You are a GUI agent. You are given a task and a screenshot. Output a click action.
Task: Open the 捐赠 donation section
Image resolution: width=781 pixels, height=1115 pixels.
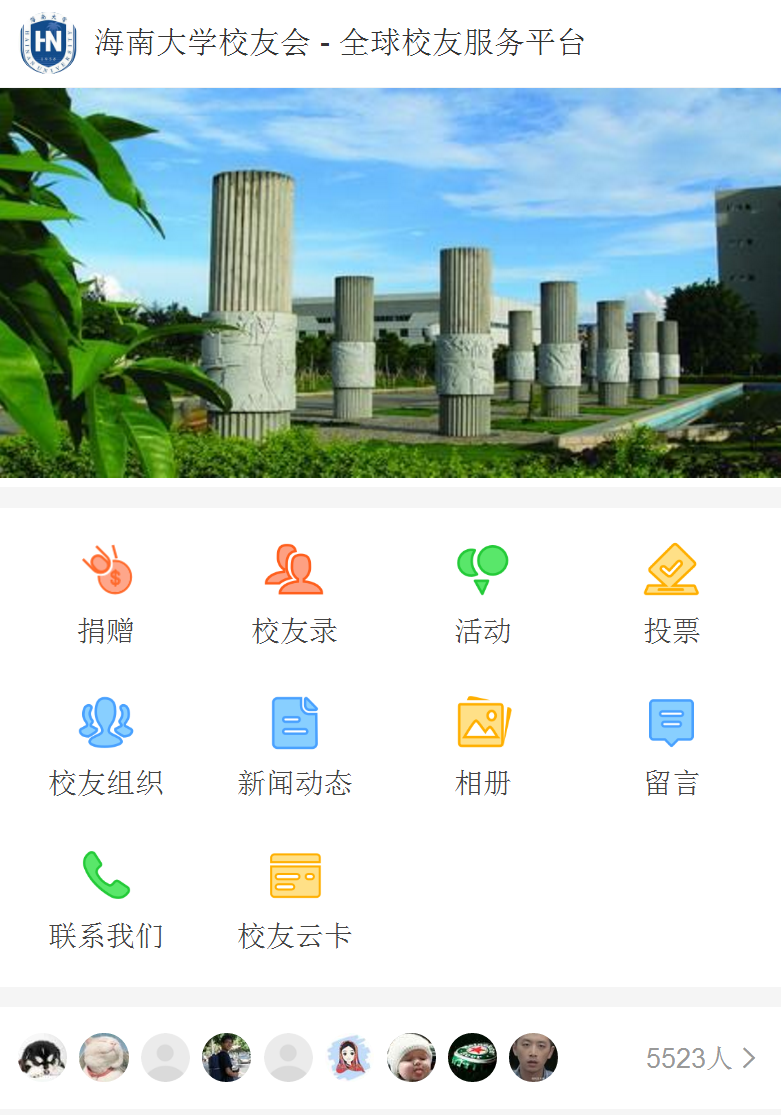click(106, 594)
